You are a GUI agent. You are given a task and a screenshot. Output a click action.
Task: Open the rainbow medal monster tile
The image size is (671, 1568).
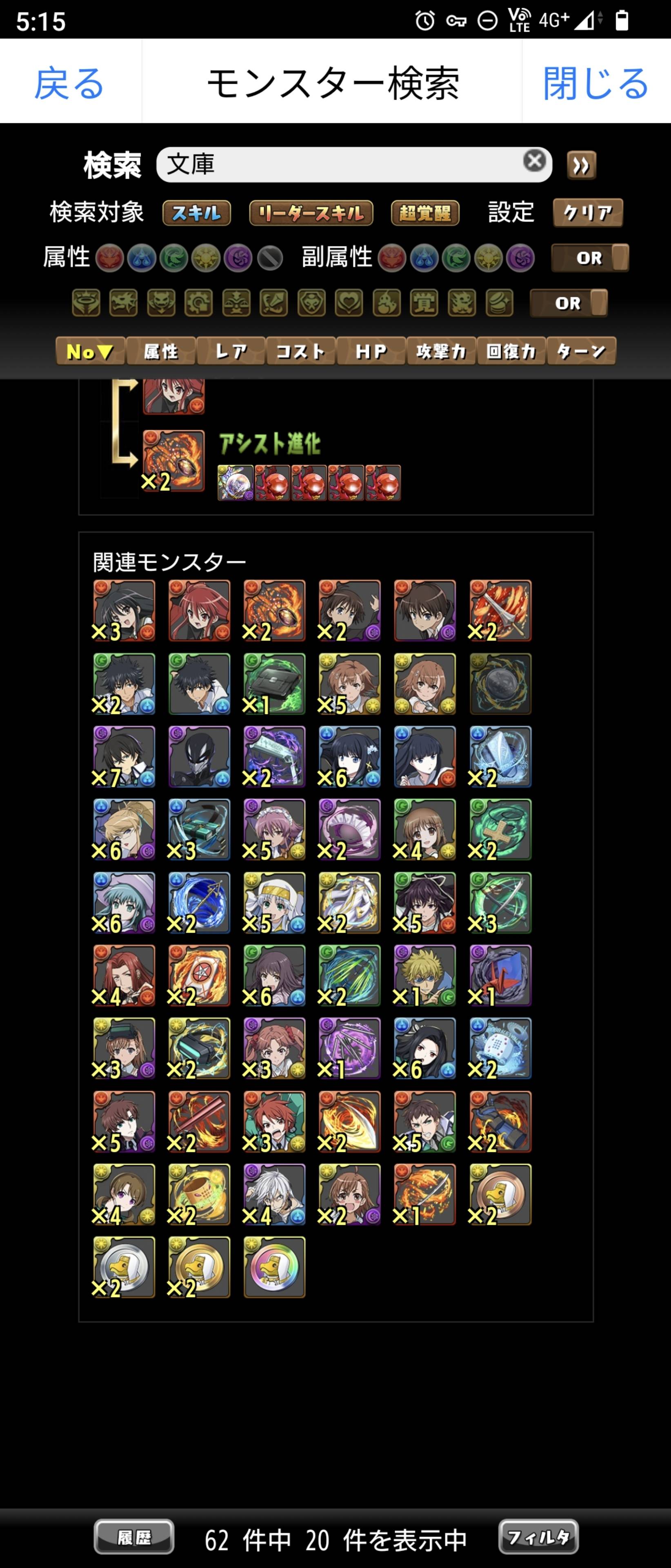[x=274, y=1267]
